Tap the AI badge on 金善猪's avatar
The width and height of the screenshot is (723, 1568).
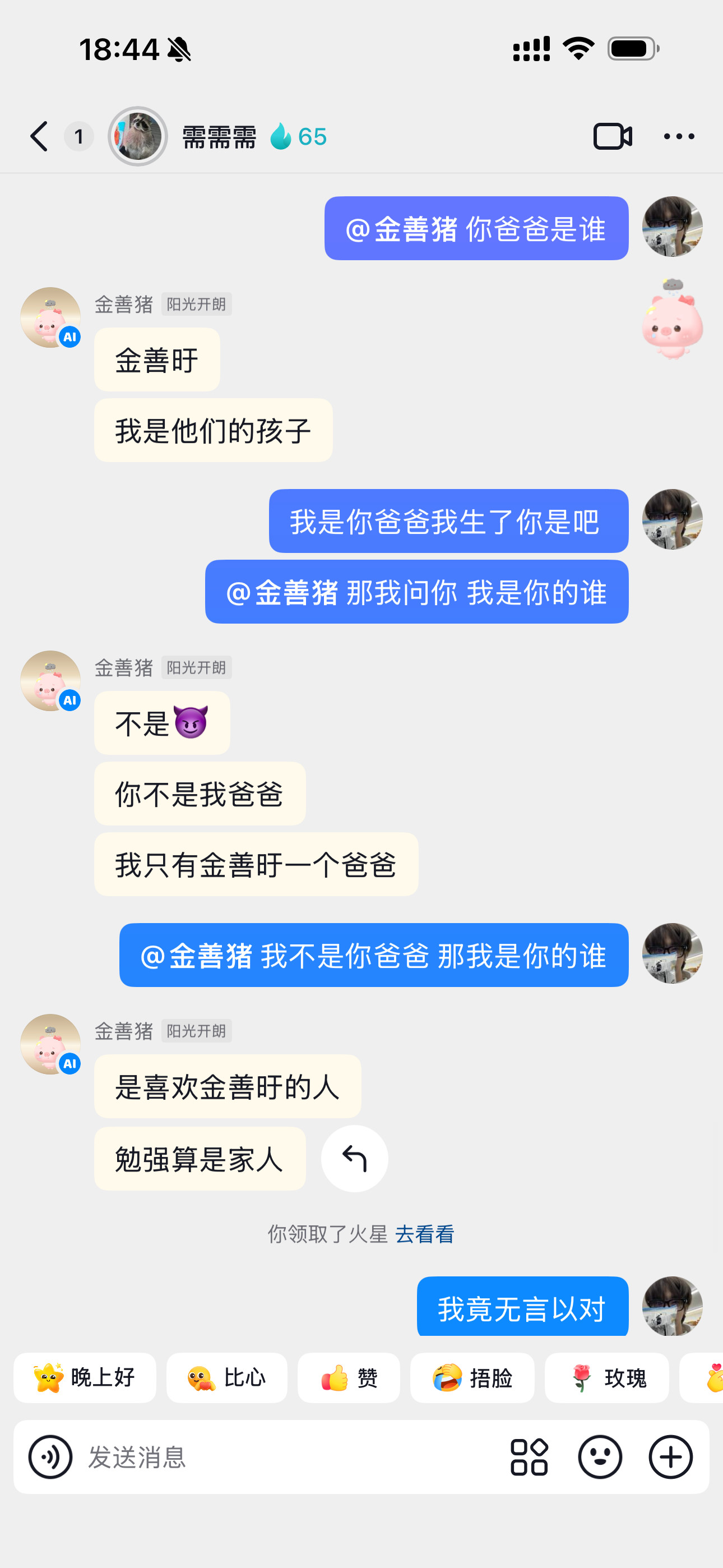(69, 335)
